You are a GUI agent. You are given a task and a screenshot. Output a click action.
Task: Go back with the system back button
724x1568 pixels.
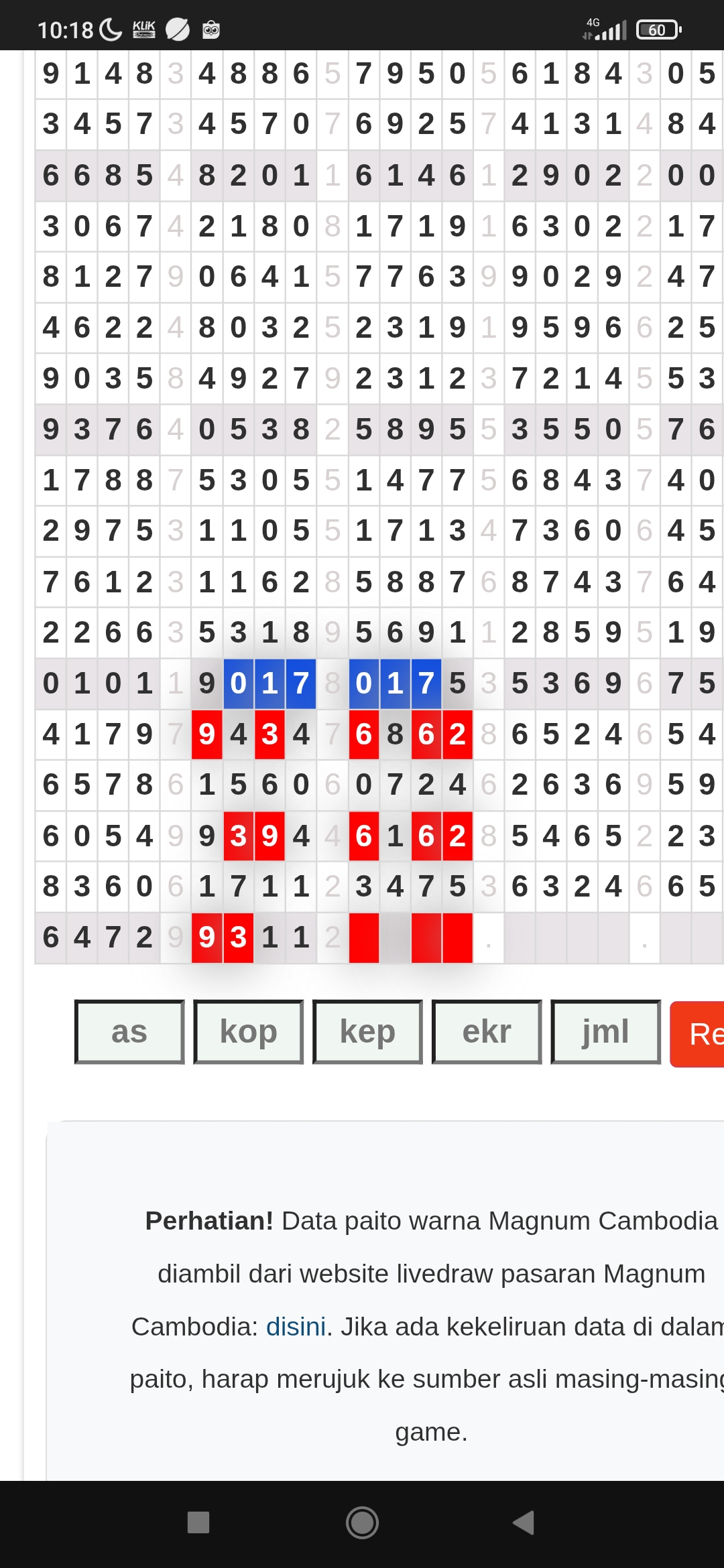pos(524,1522)
